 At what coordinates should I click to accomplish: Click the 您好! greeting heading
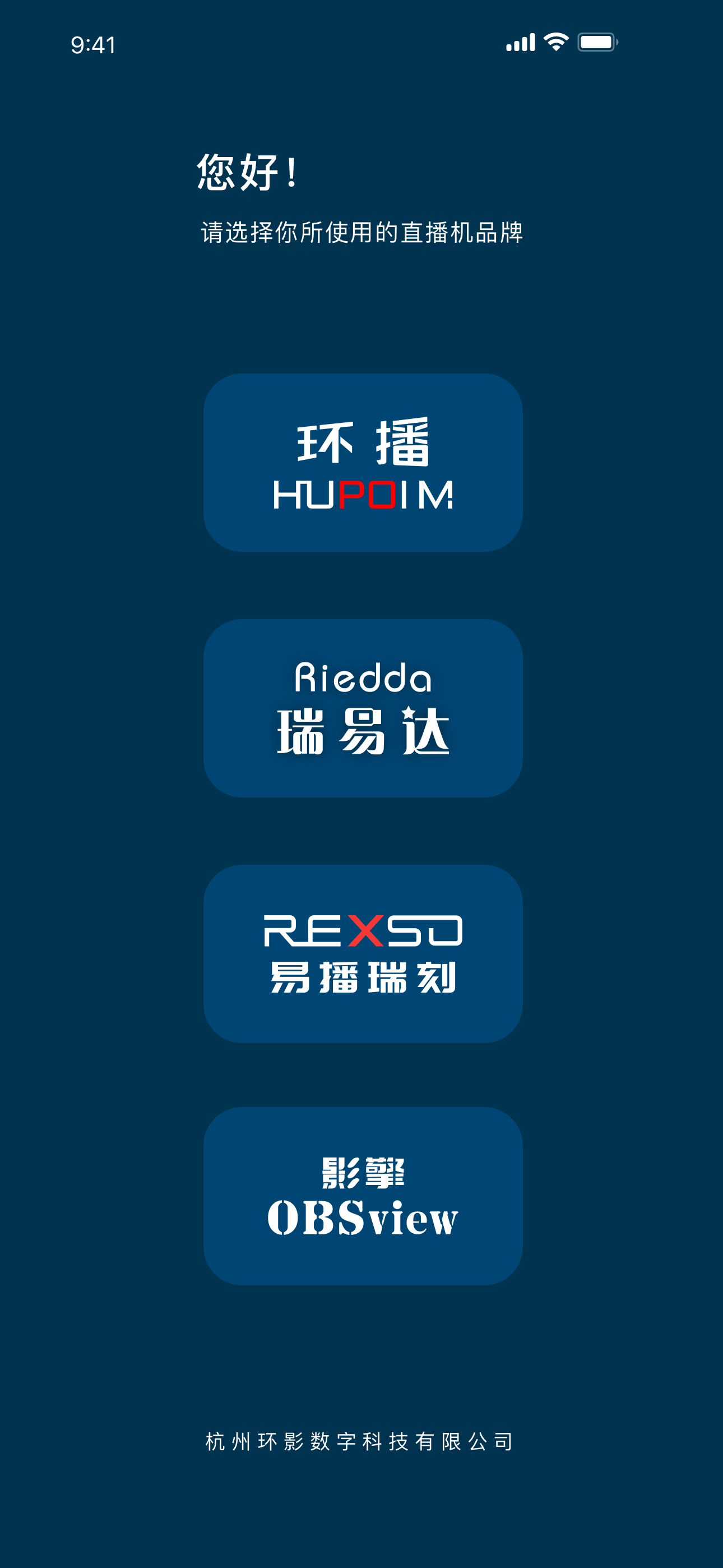[x=247, y=172]
